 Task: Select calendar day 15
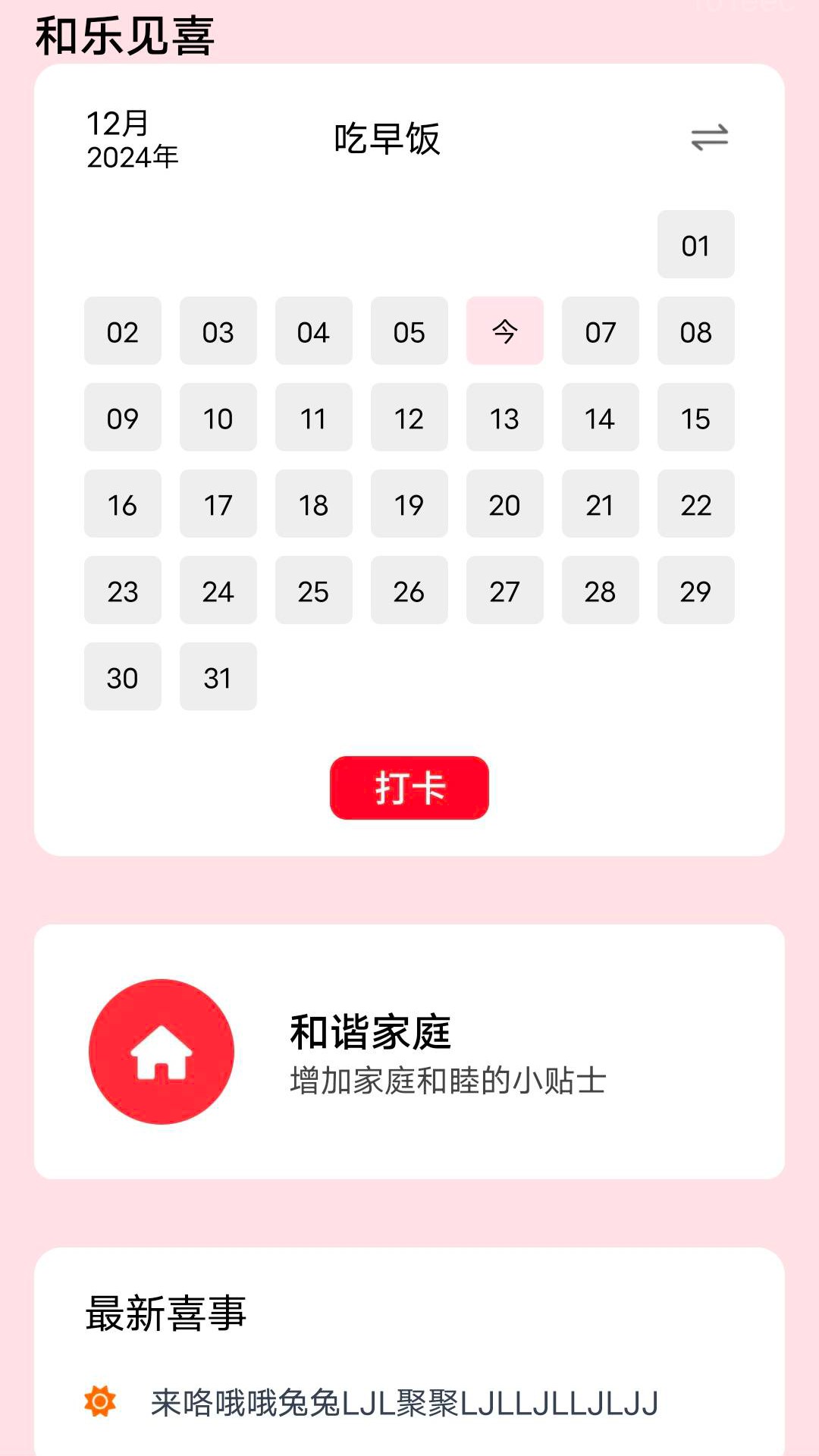[x=695, y=417]
